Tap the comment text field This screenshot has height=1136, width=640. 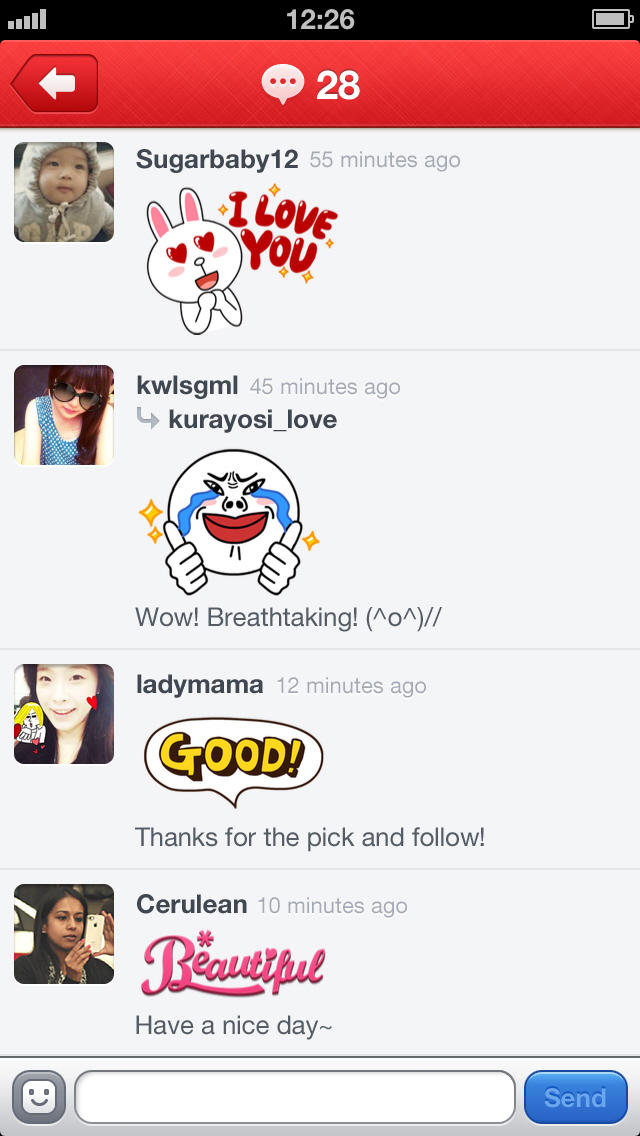coord(294,1097)
